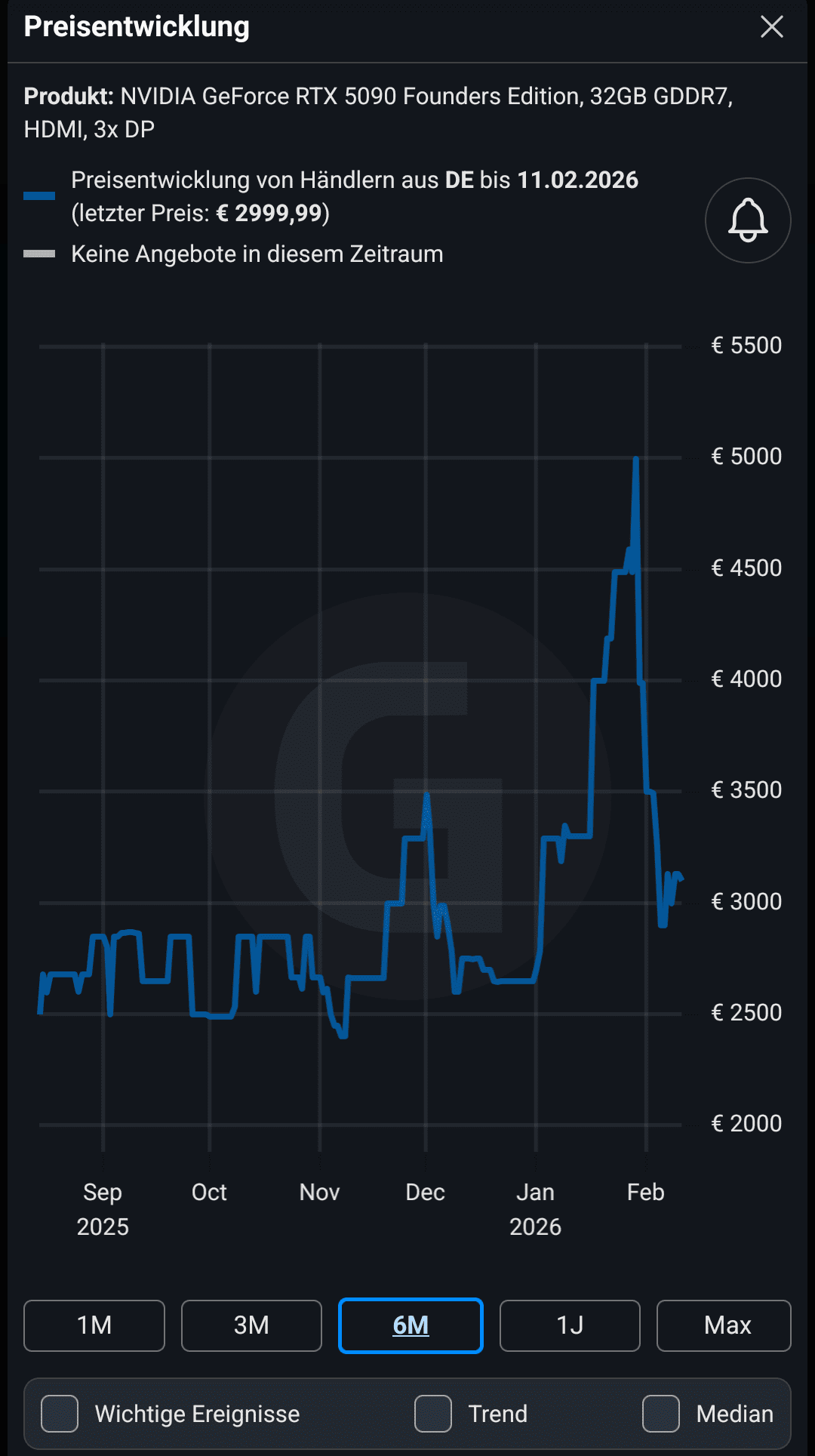The image size is (815, 1456).
Task: Switch to the 1J time range
Action: (570, 1325)
